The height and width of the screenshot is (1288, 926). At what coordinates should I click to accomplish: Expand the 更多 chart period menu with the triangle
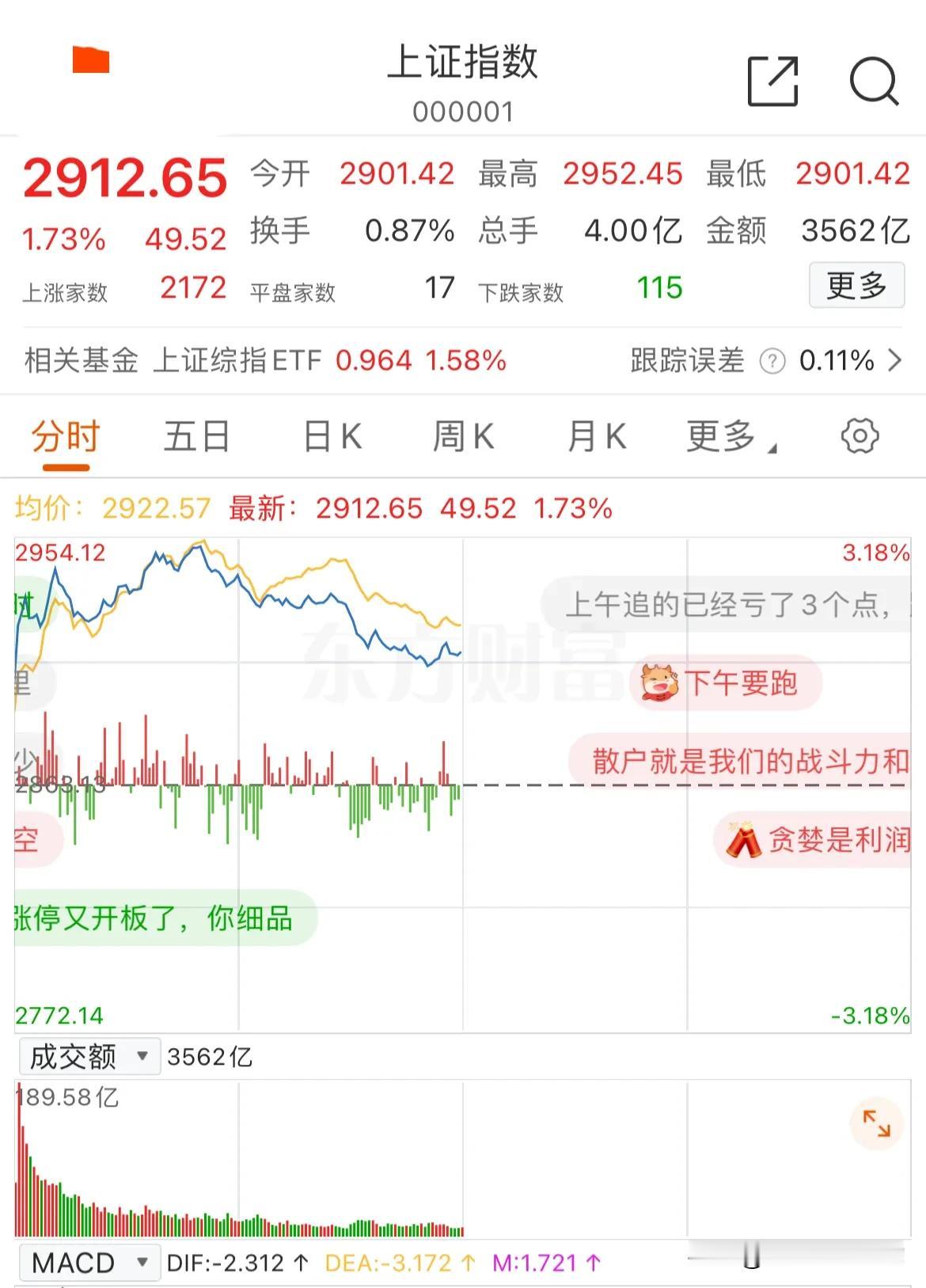click(728, 436)
